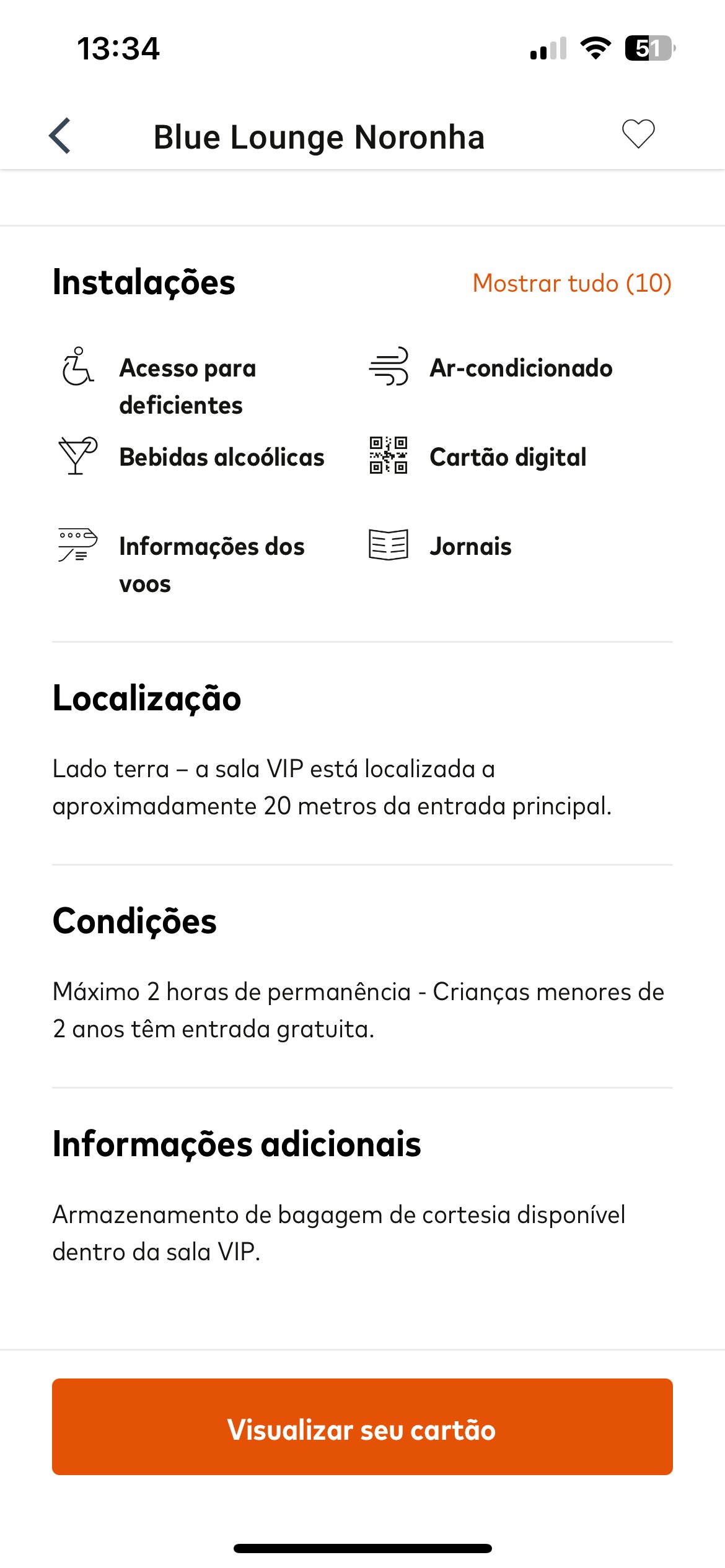Image resolution: width=725 pixels, height=1568 pixels.
Task: Favorite Blue Lounge Noronha with the heart
Action: 638,134
